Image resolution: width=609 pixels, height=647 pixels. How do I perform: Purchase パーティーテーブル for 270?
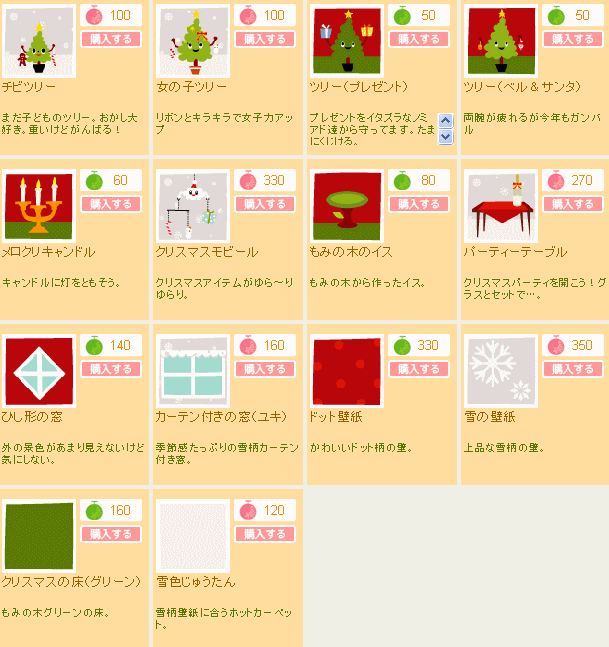point(573,204)
